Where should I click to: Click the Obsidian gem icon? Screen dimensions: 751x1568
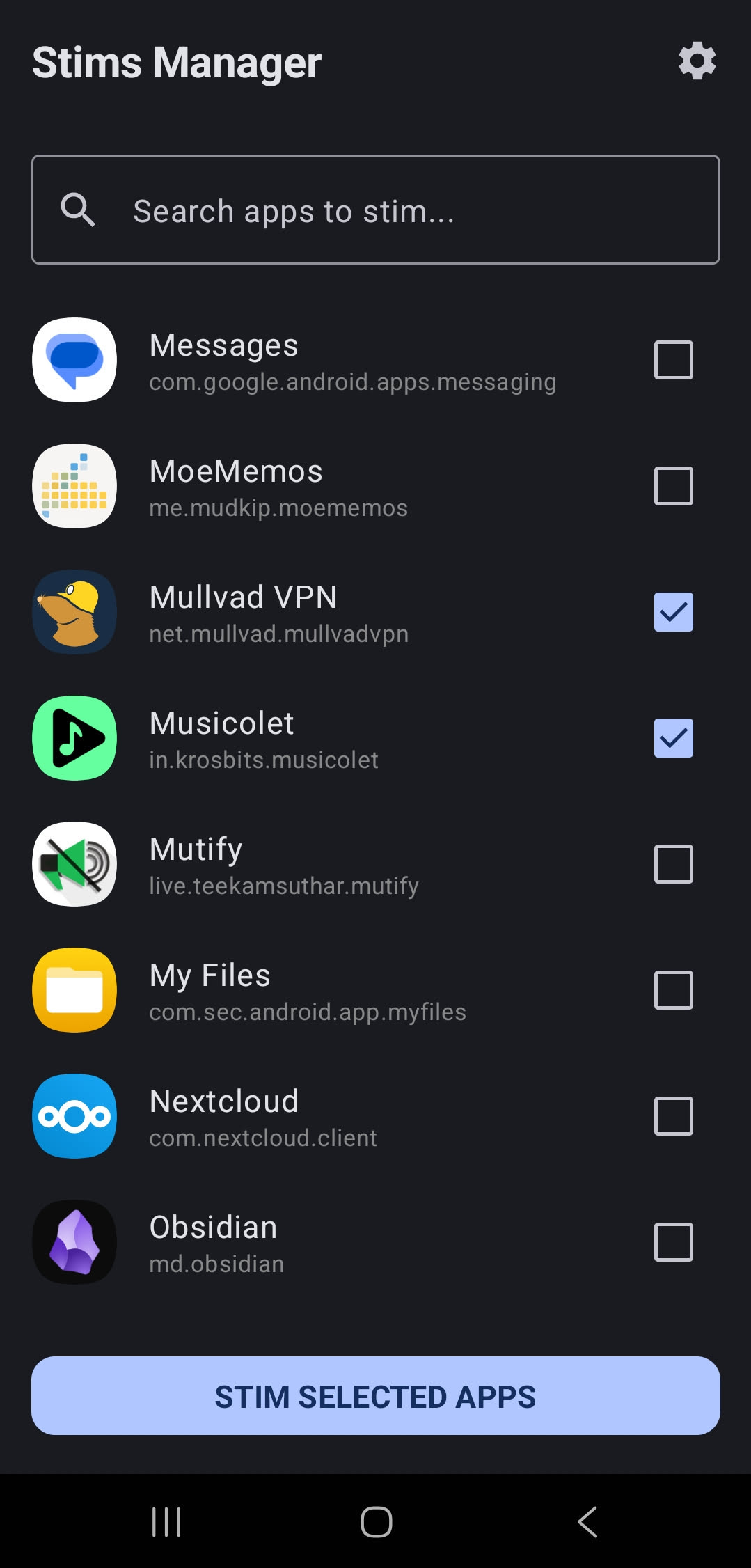tap(74, 1243)
